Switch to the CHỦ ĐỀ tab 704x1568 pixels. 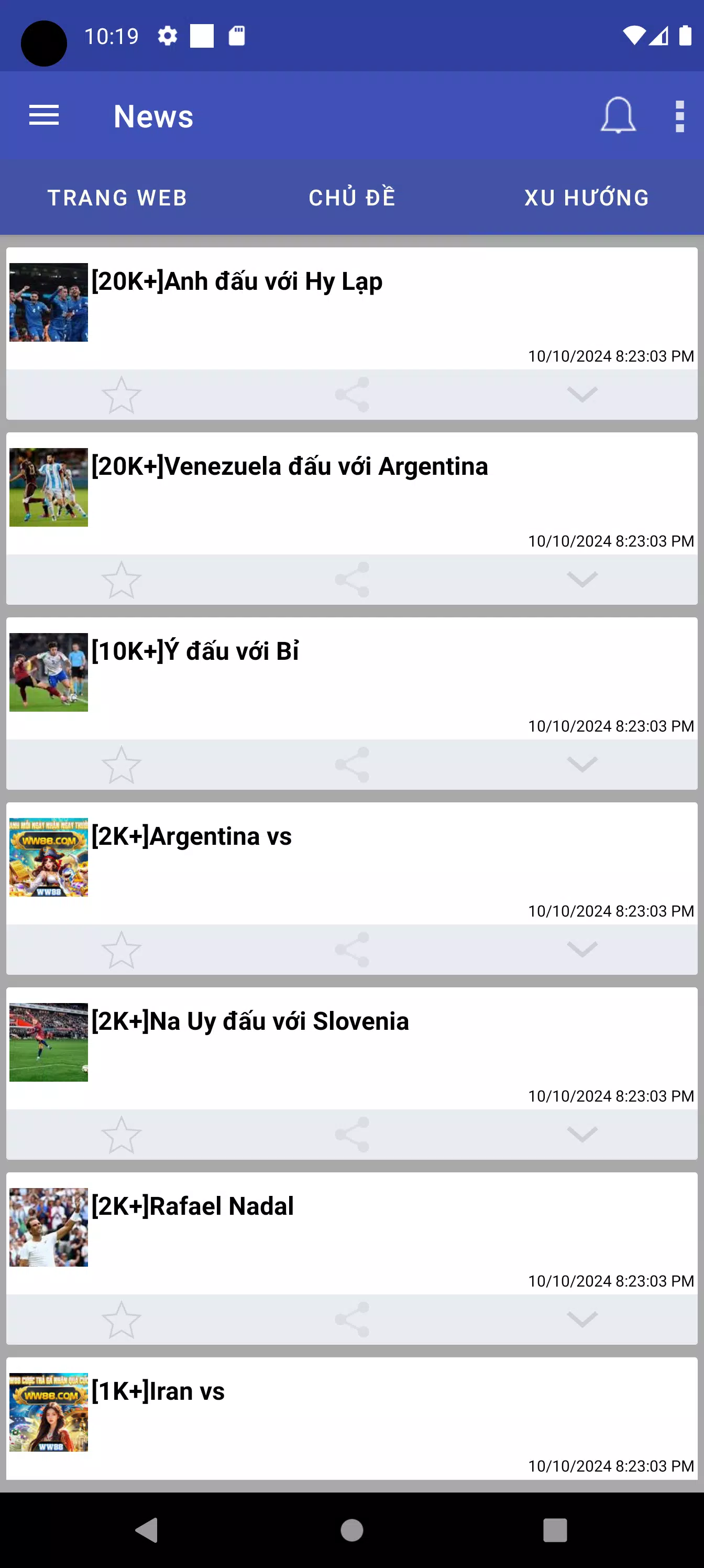click(x=351, y=198)
